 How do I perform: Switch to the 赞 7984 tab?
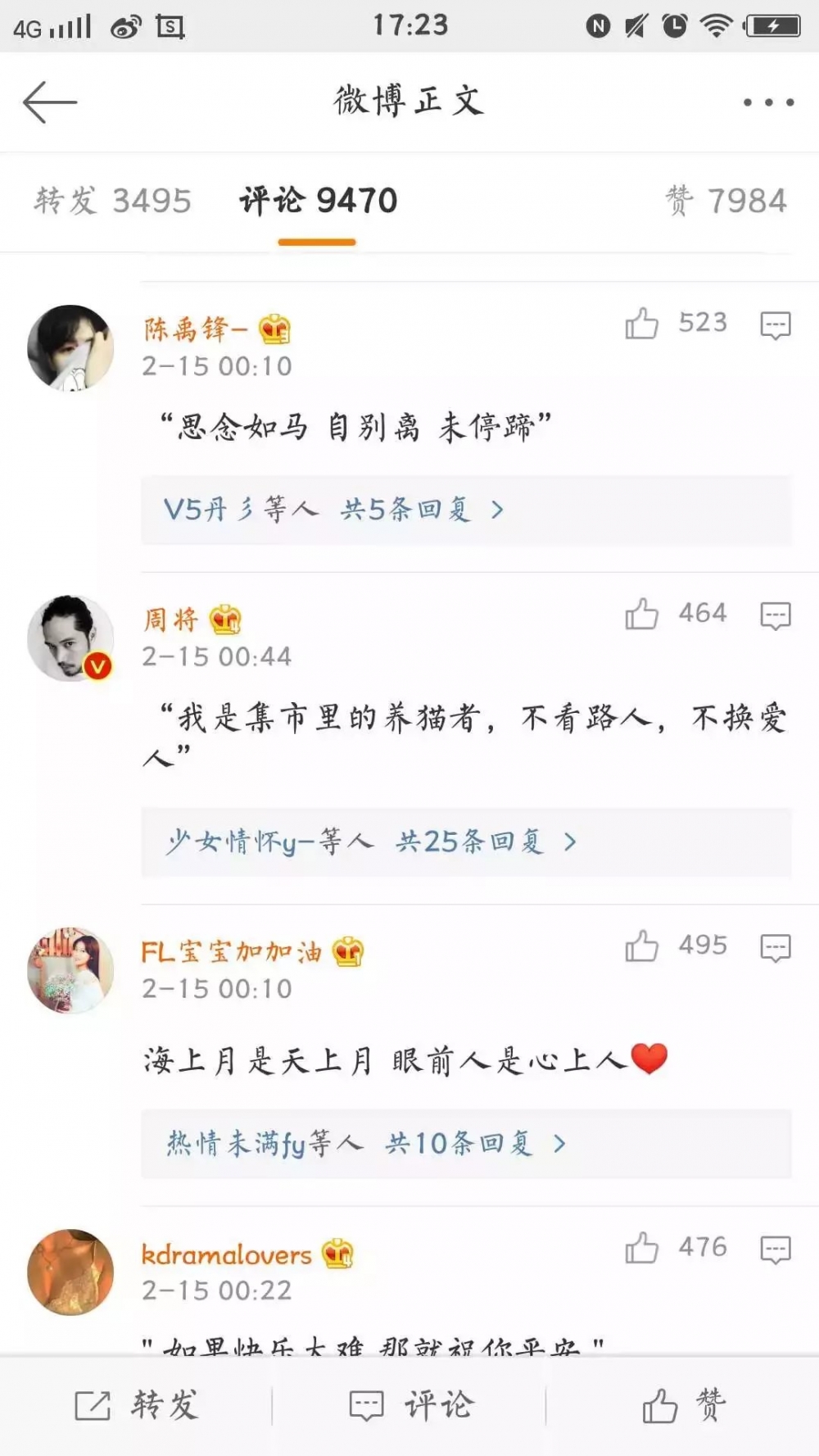(726, 201)
